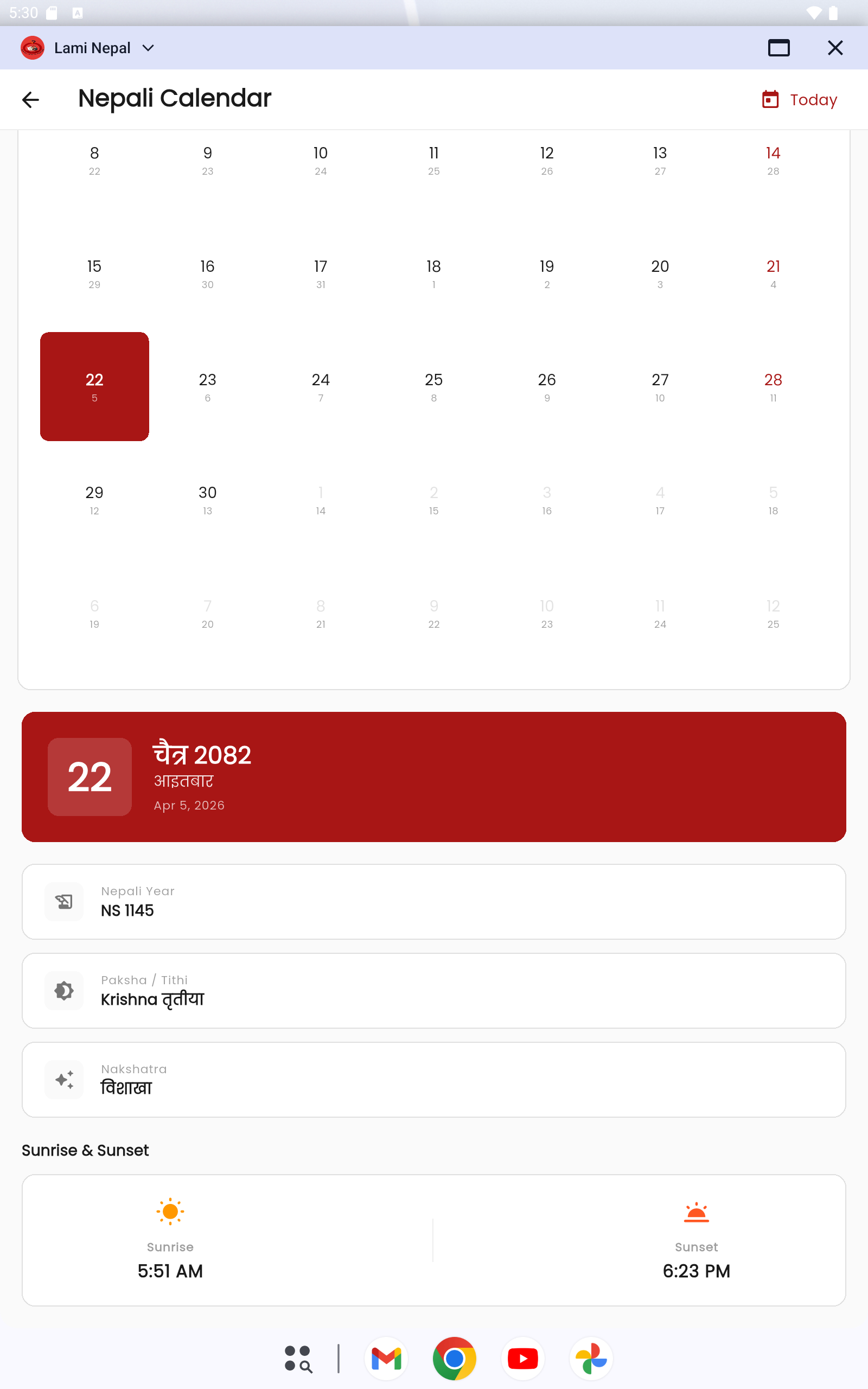Click the Paksha/Tithi moon icon
This screenshot has width=868, height=1389.
[63, 990]
